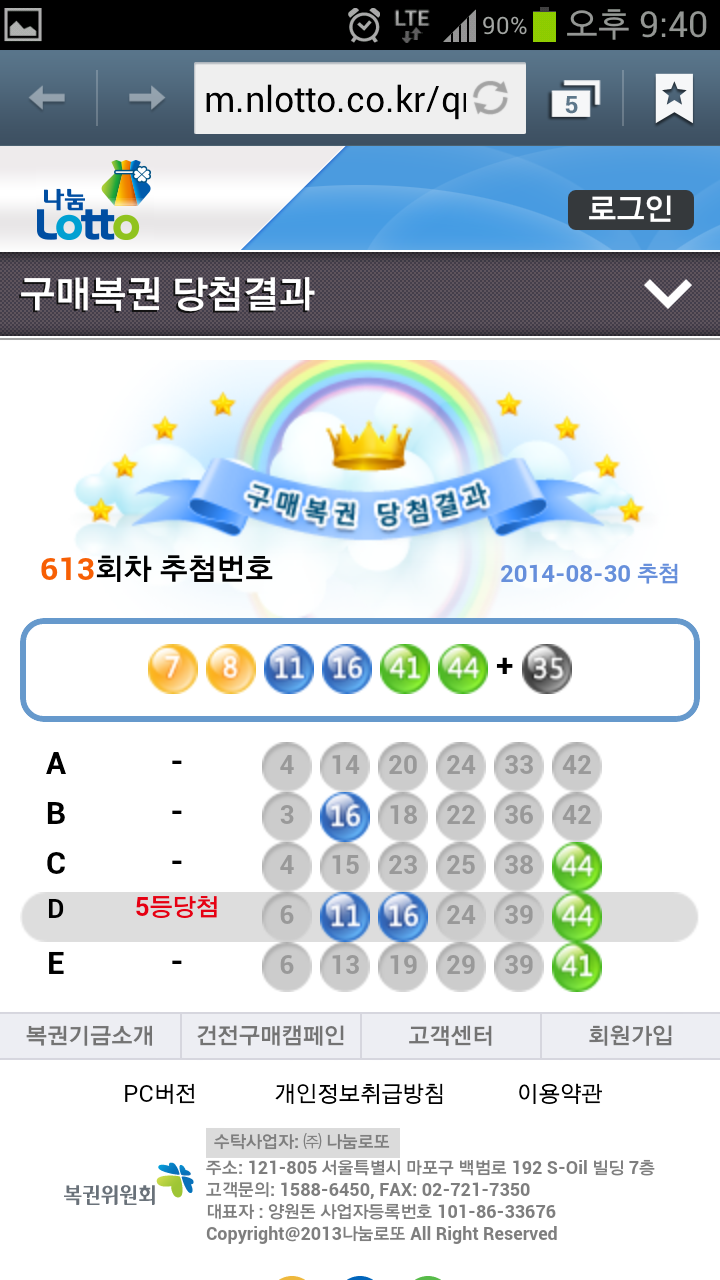This screenshot has width=720, height=1280.
Task: Reload the current page
Action: point(491,98)
